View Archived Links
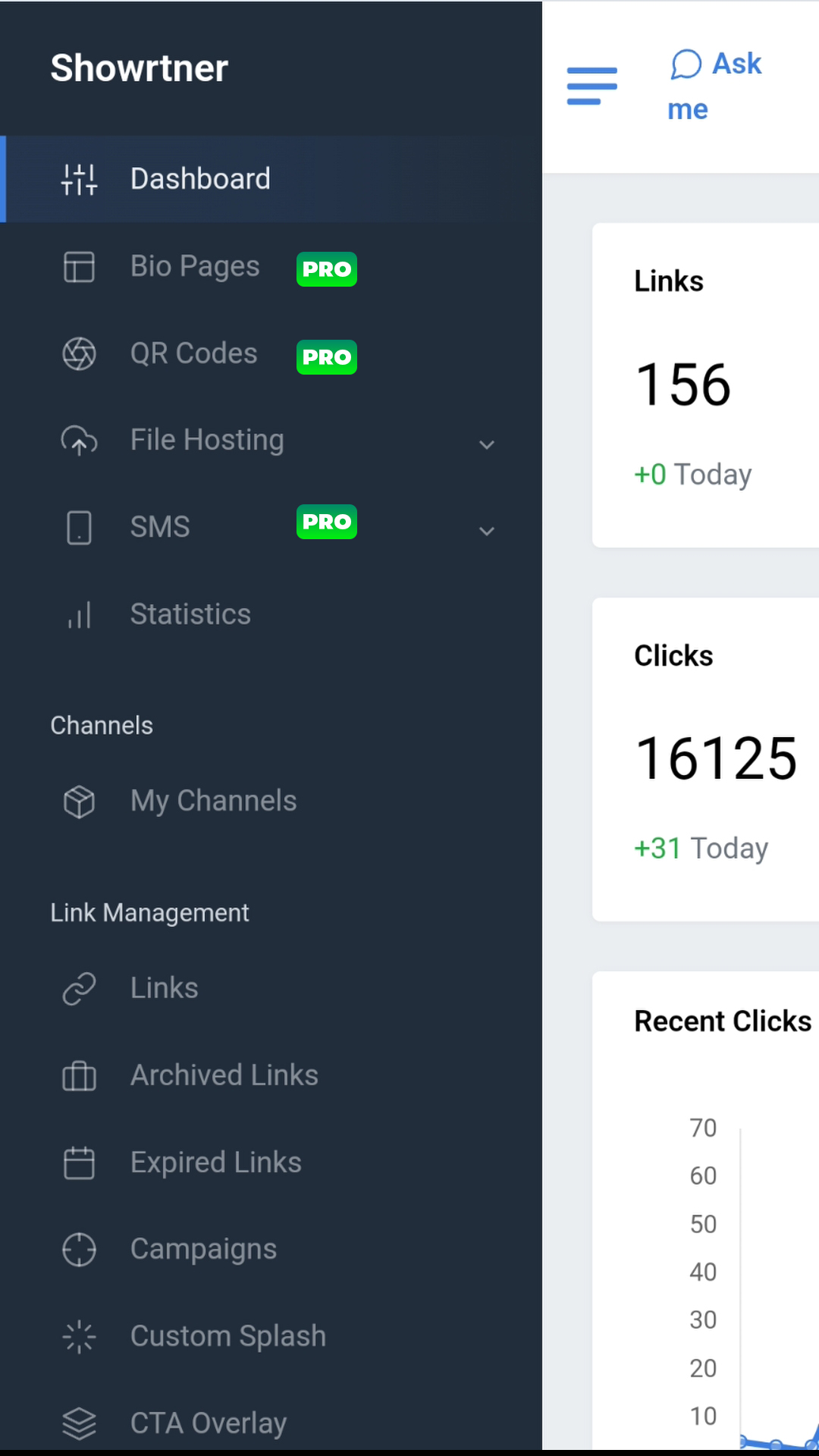 tap(224, 1076)
